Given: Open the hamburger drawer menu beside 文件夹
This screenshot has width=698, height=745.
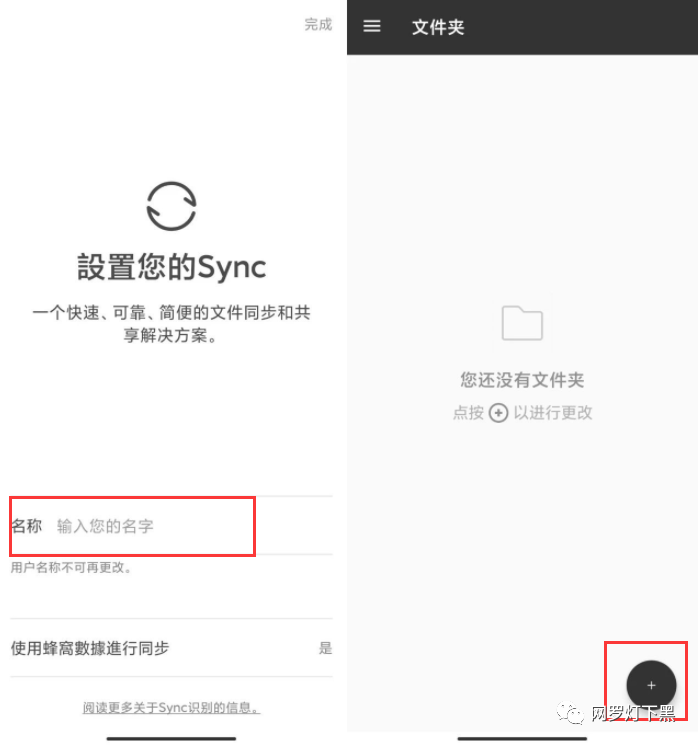Looking at the screenshot, I should [x=372, y=26].
